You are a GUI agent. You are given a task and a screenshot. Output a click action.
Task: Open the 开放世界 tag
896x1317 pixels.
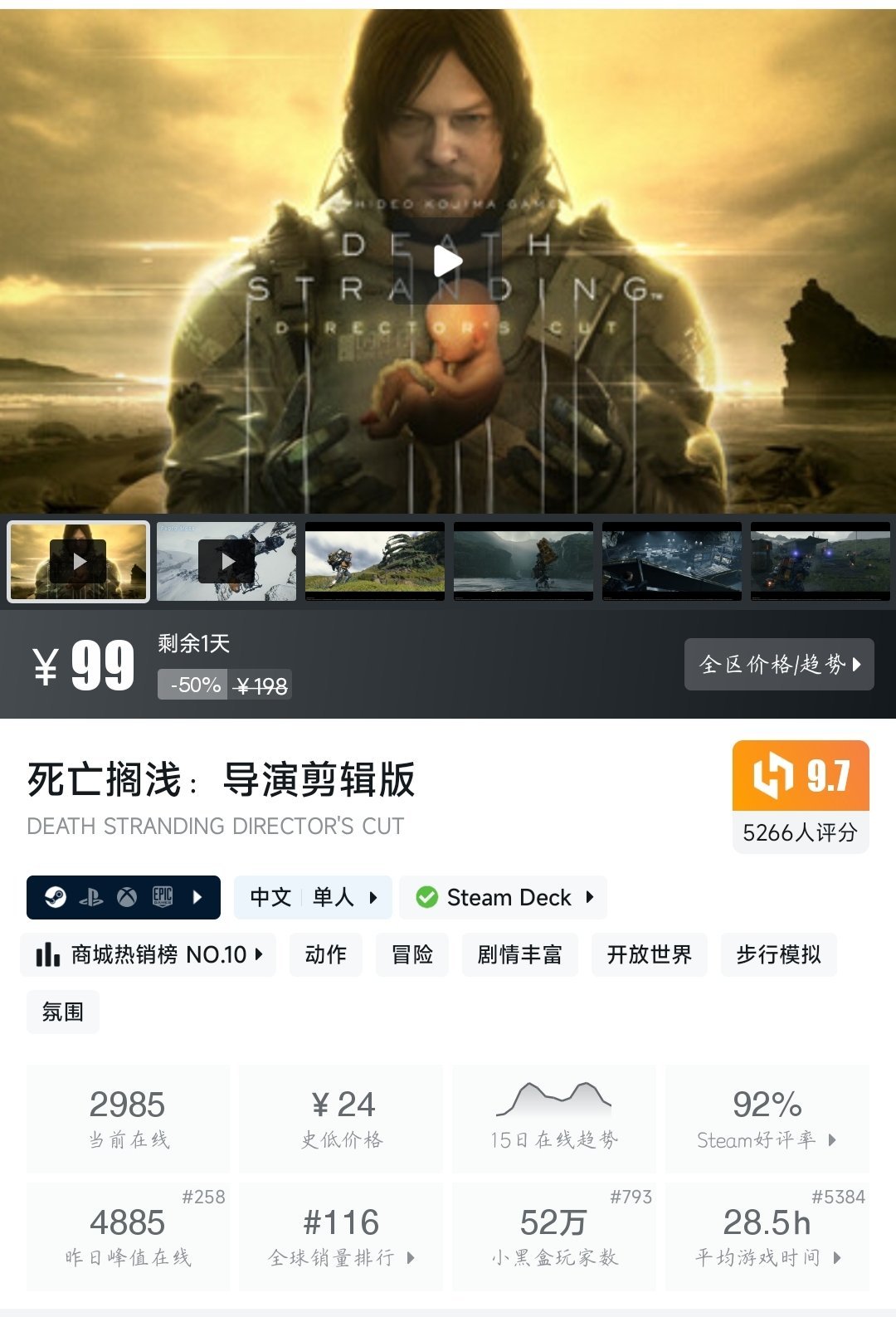(x=650, y=954)
